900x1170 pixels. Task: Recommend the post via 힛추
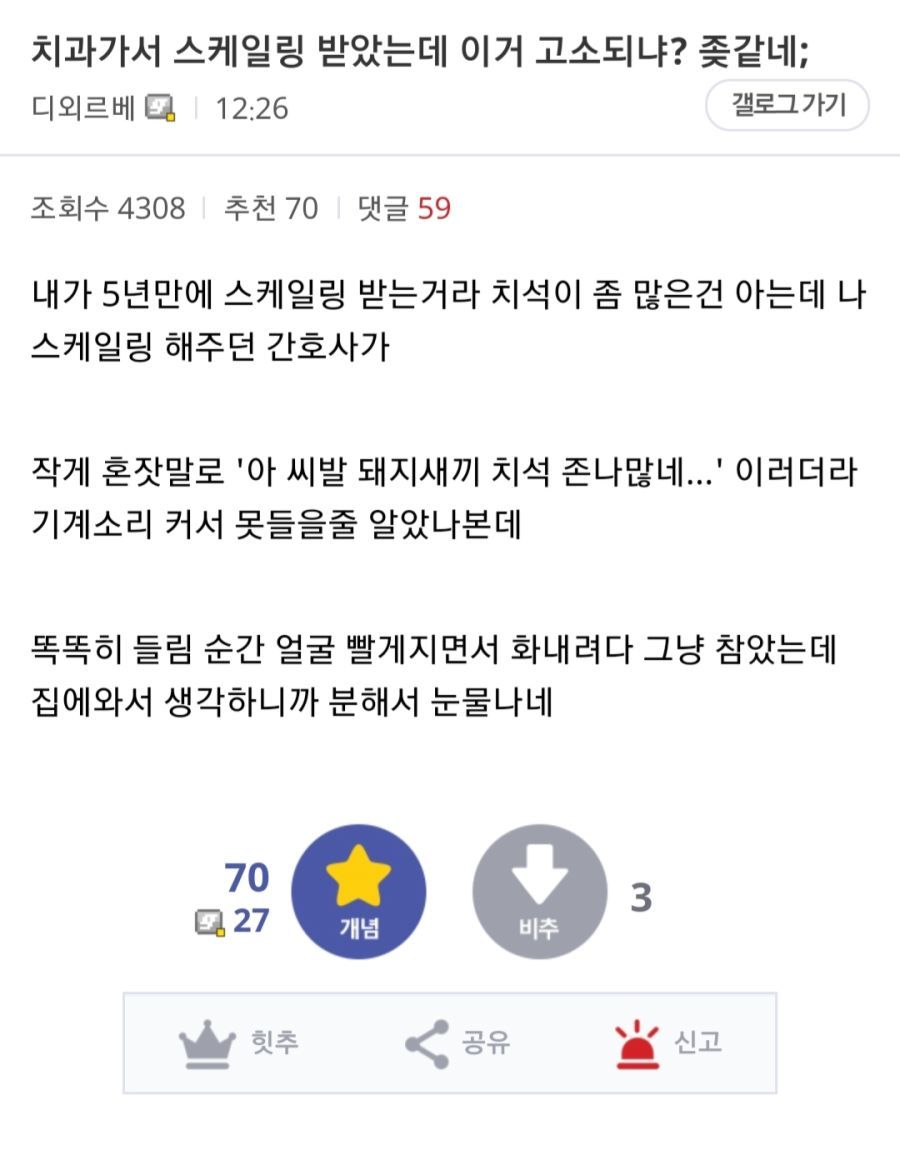238,1043
